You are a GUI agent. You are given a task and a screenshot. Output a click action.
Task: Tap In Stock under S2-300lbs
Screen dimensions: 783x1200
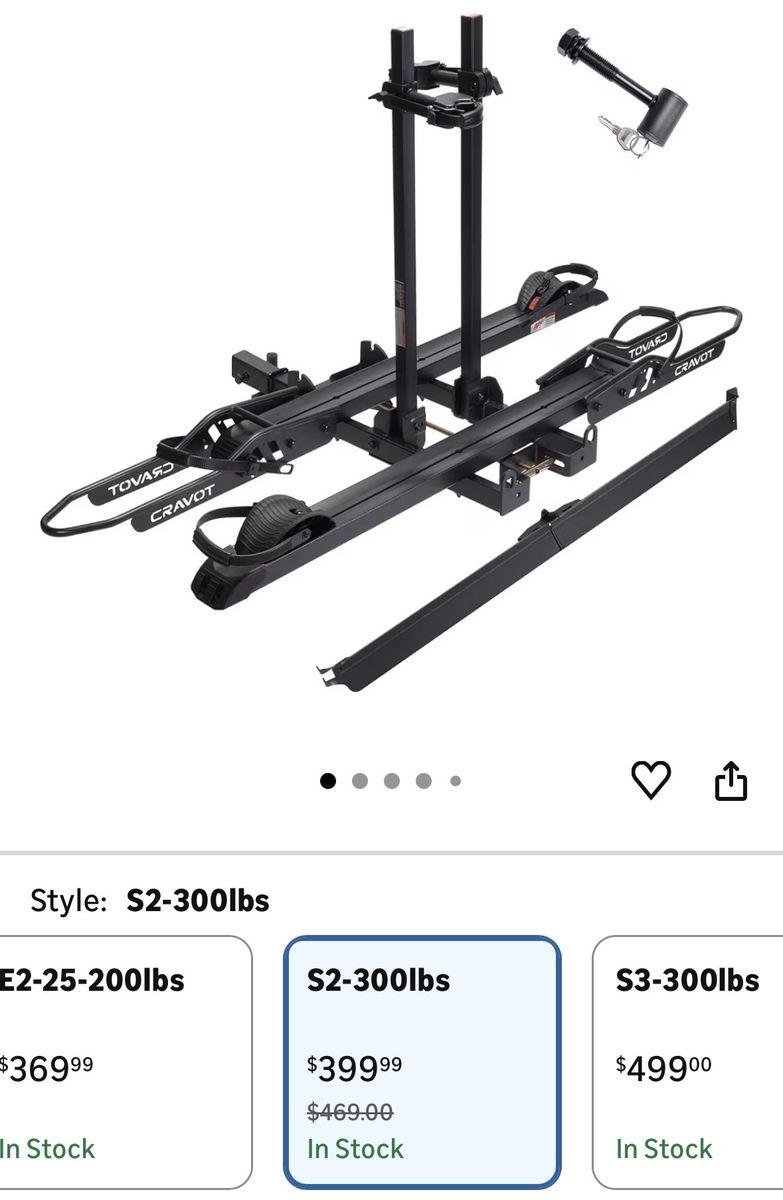[356, 1149]
